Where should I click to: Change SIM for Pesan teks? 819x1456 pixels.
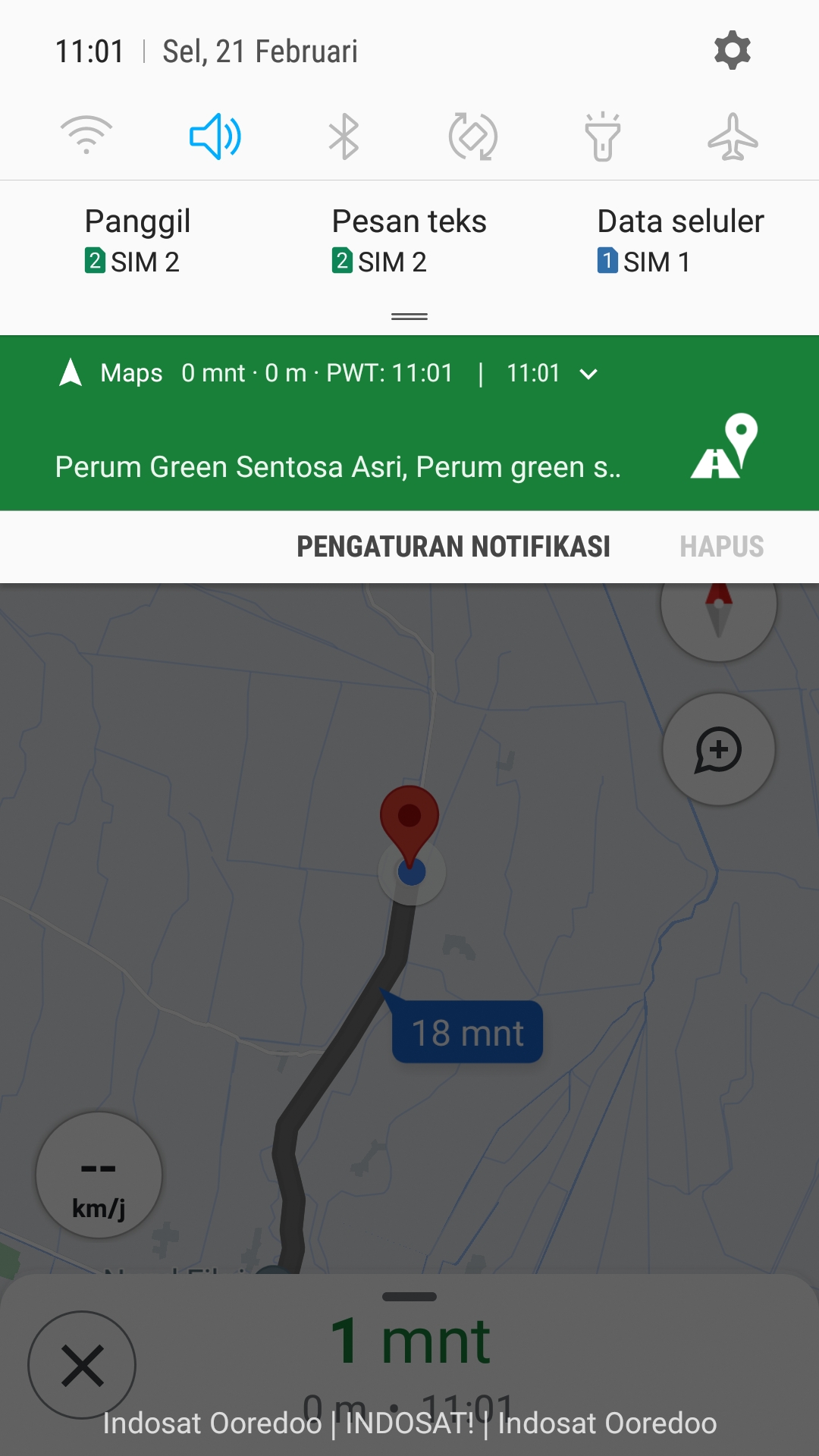[x=409, y=241]
